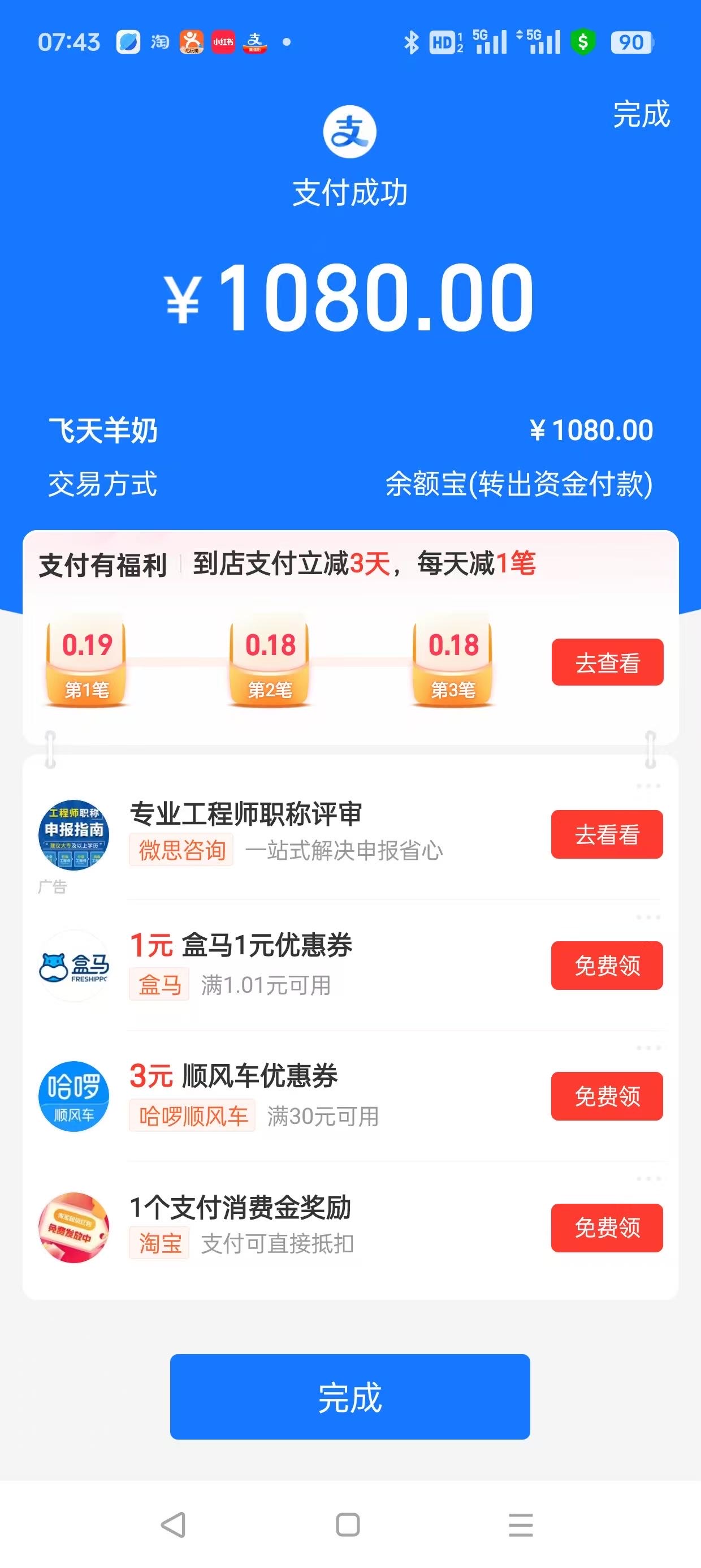The image size is (701, 1568).
Task: Tap 去看看 for 专业工程师职称评审
Action: pos(607,834)
